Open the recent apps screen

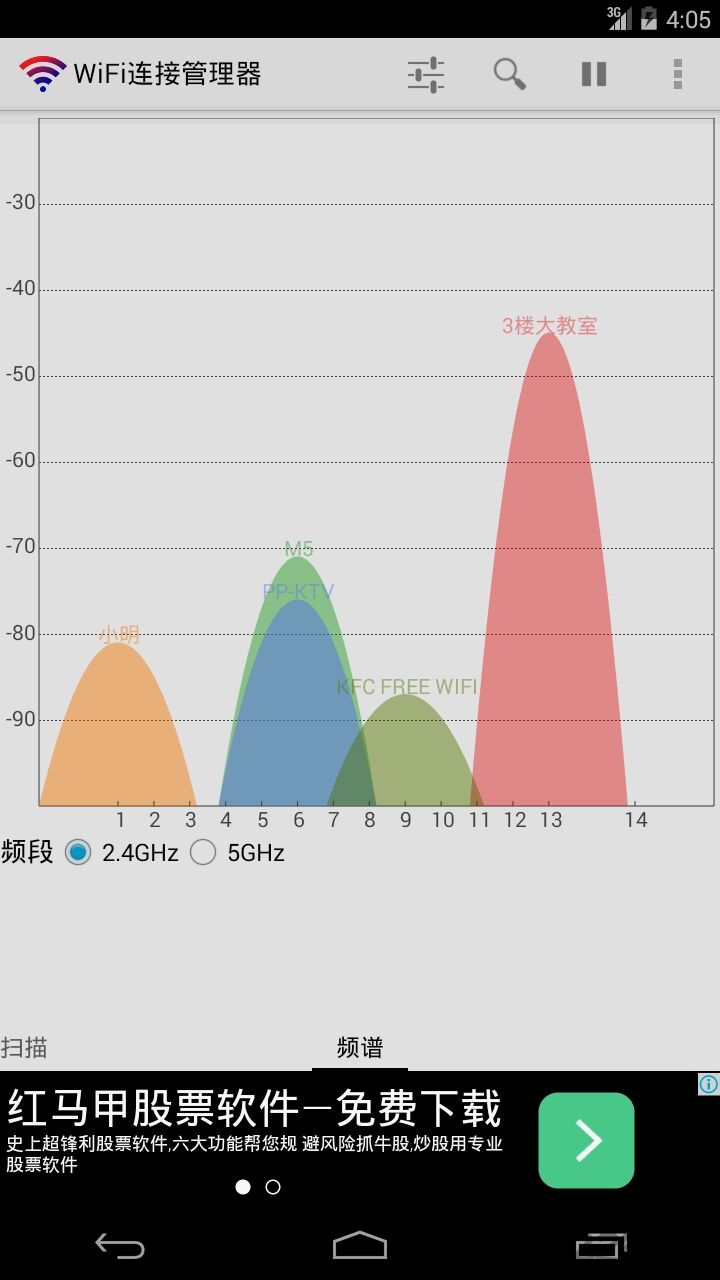601,1245
